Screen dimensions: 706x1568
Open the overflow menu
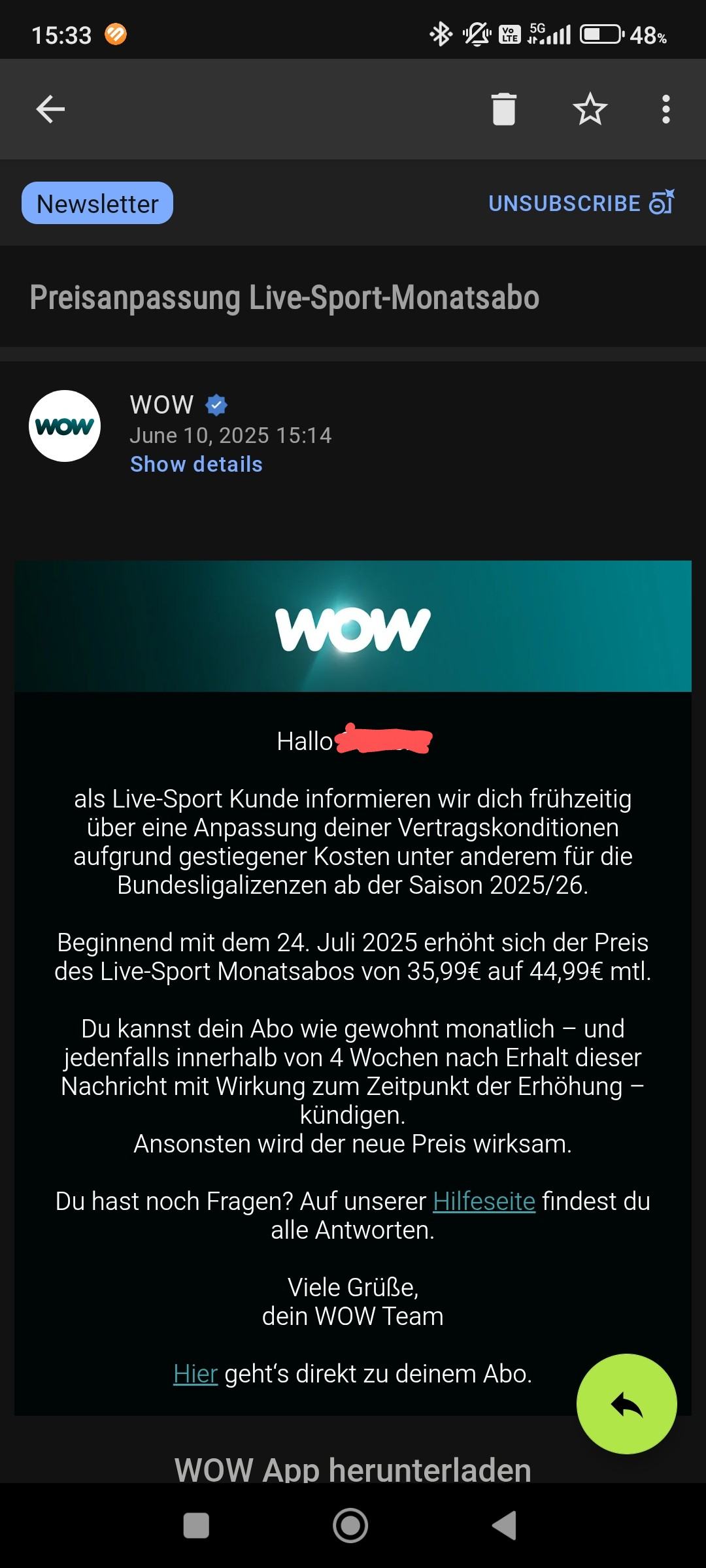coord(665,109)
